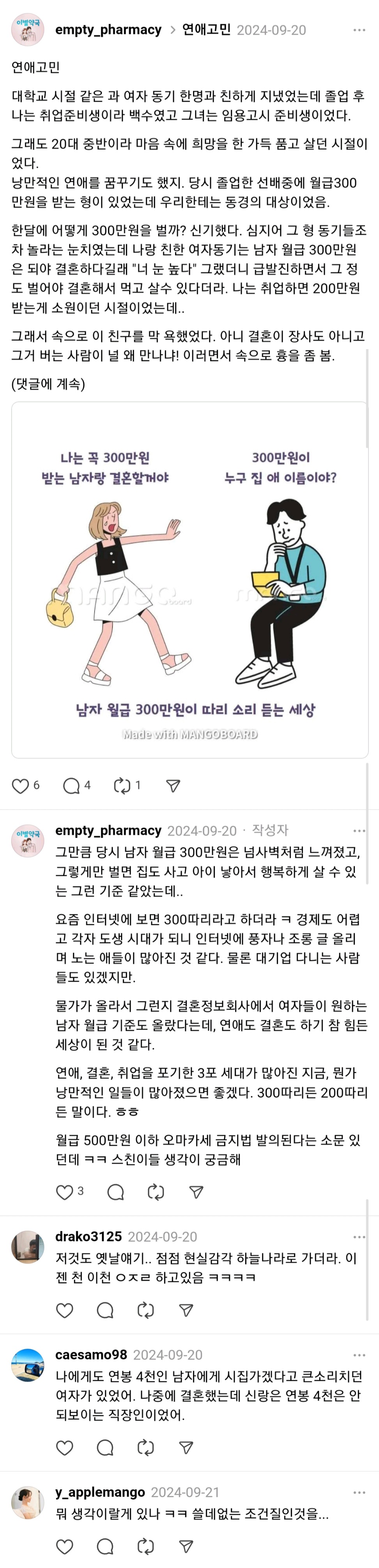Share the main post
This screenshot has width=379, height=1568.
pyautogui.click(x=173, y=786)
